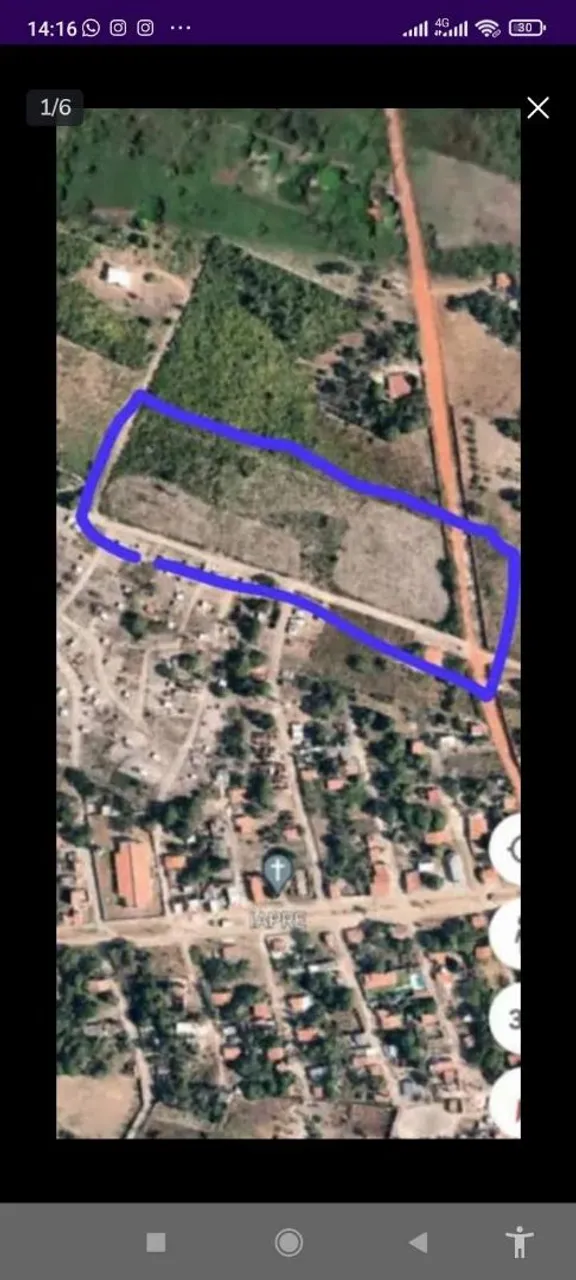Close the image viewer
This screenshot has height=1280, width=576.
pyautogui.click(x=538, y=108)
